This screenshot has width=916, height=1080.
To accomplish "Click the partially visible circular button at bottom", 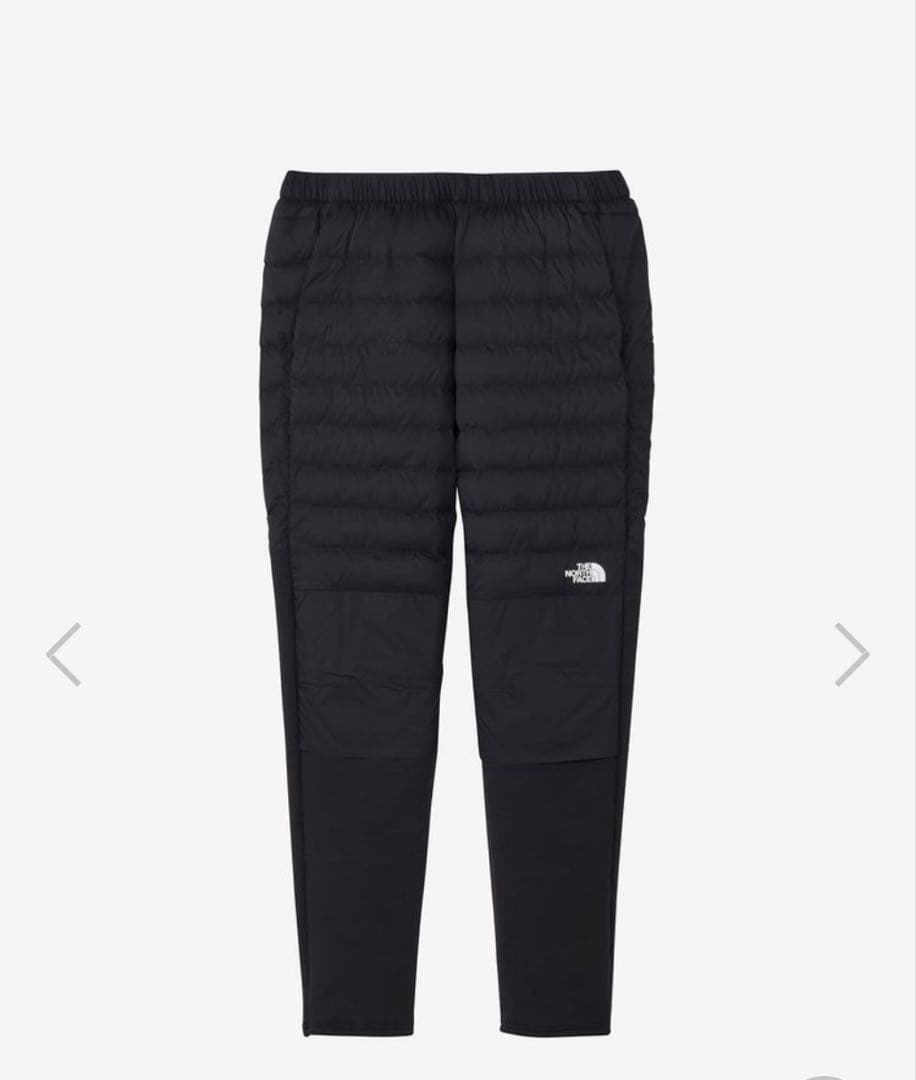I will [x=824, y=1075].
